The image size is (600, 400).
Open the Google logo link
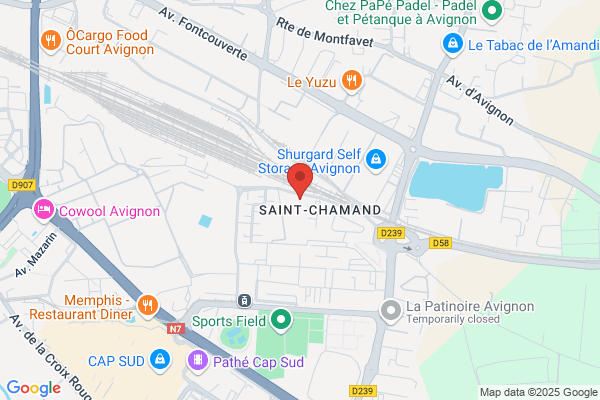34,388
